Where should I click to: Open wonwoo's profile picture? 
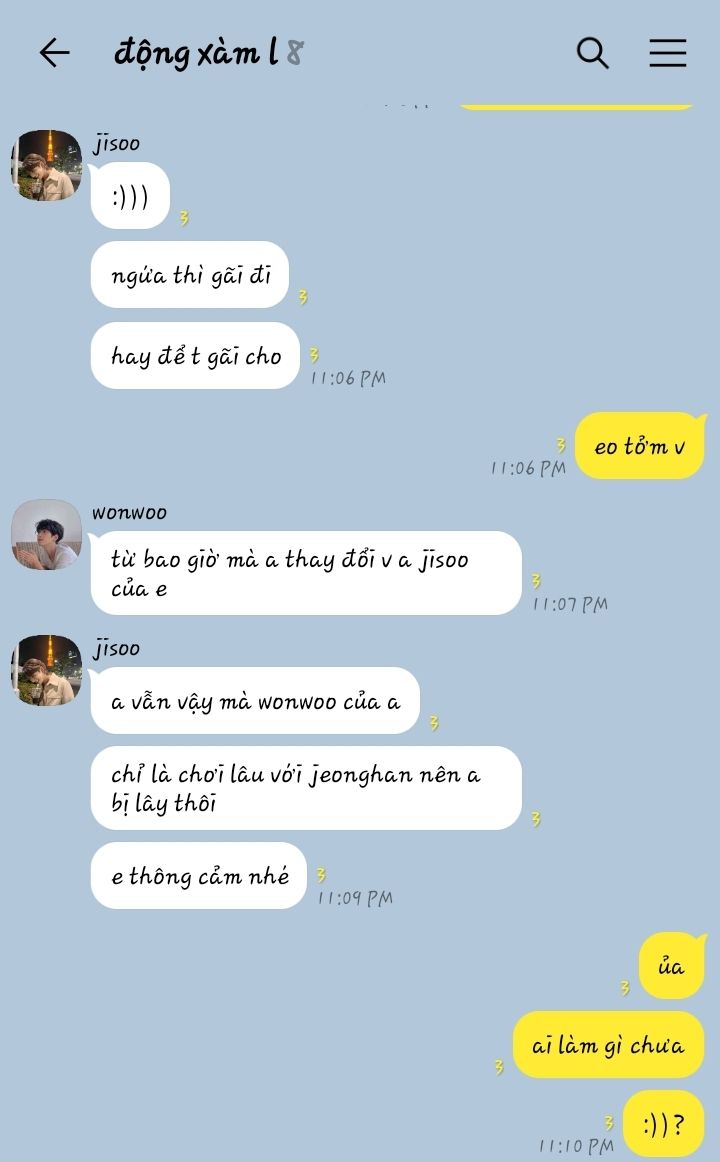click(x=46, y=534)
